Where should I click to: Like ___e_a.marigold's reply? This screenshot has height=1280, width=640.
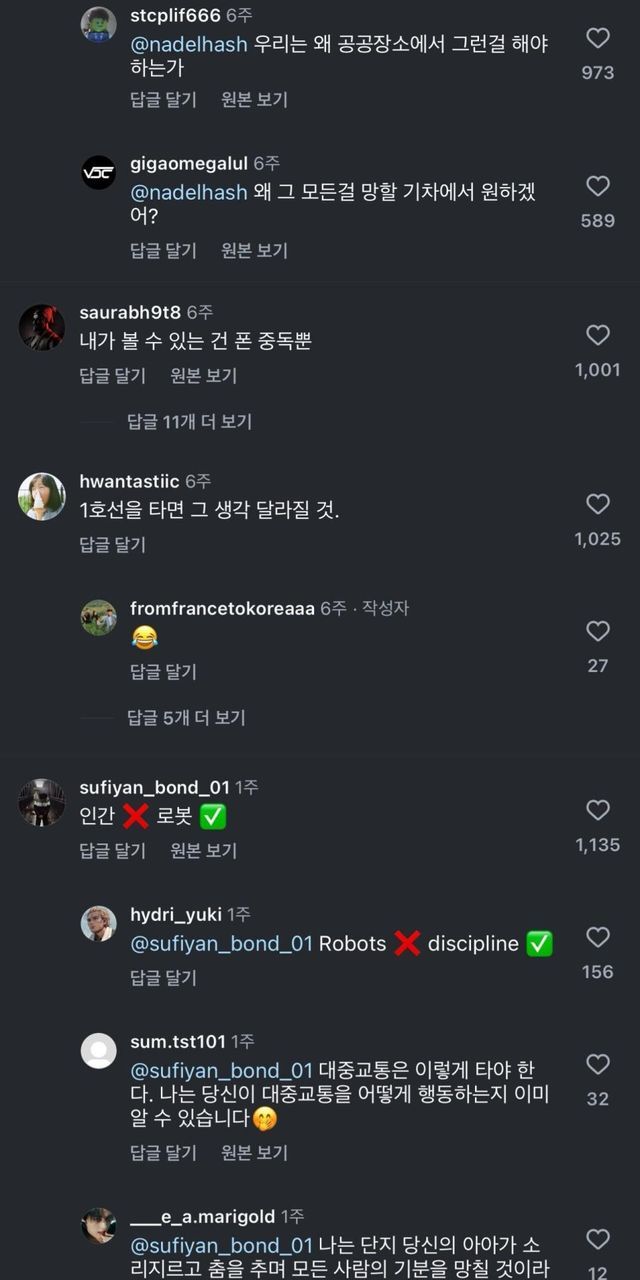597,1240
